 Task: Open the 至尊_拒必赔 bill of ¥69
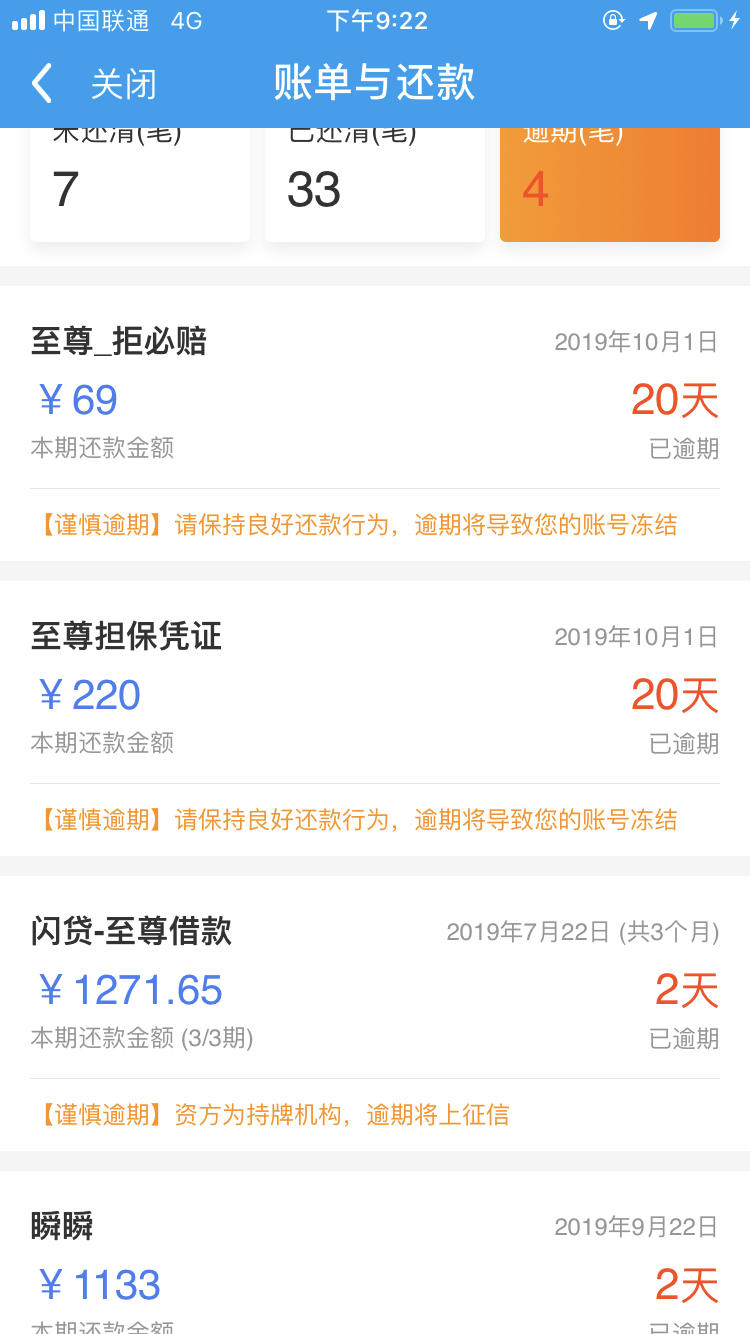point(375,424)
